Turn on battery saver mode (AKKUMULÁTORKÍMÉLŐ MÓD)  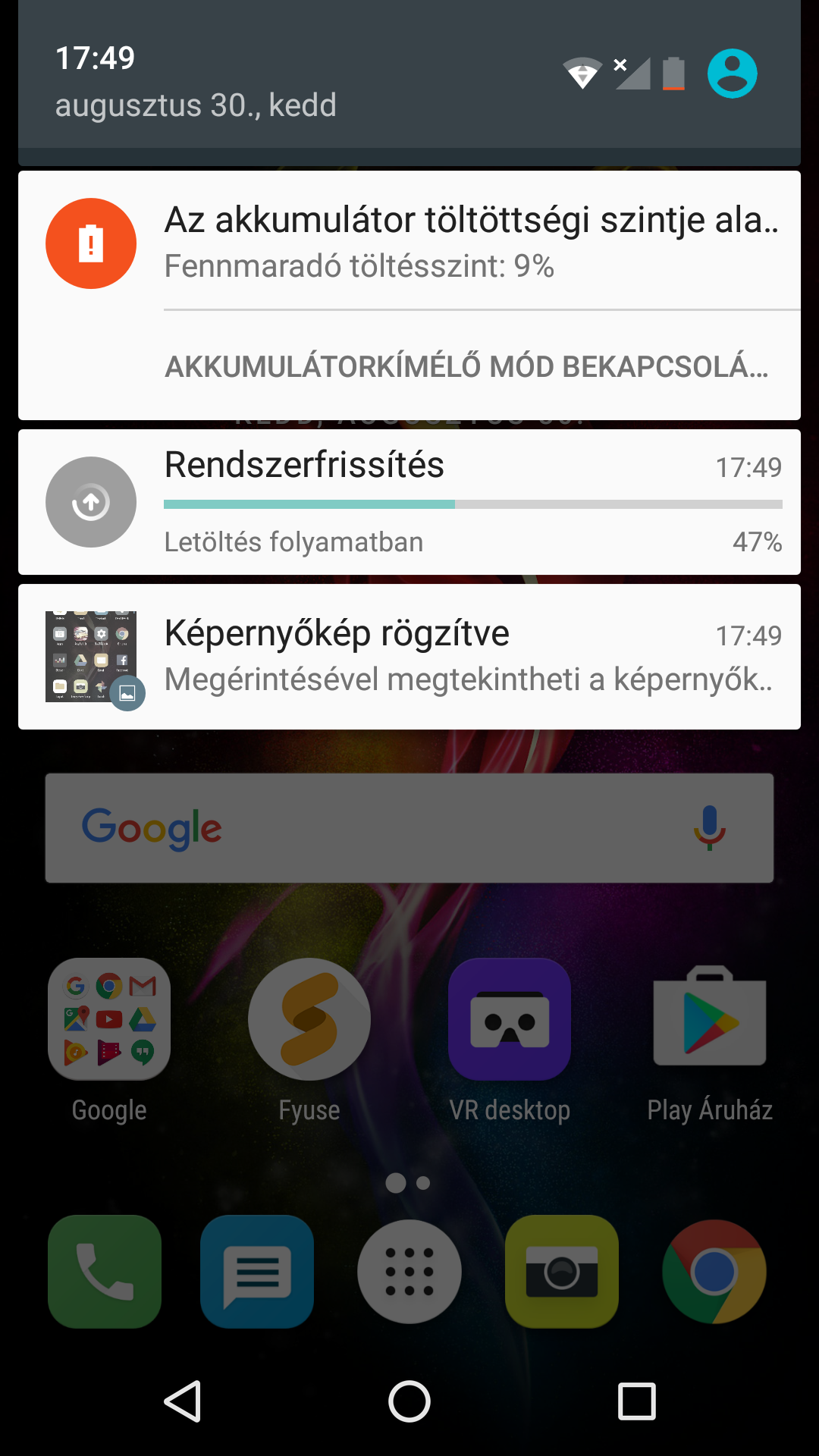(466, 366)
